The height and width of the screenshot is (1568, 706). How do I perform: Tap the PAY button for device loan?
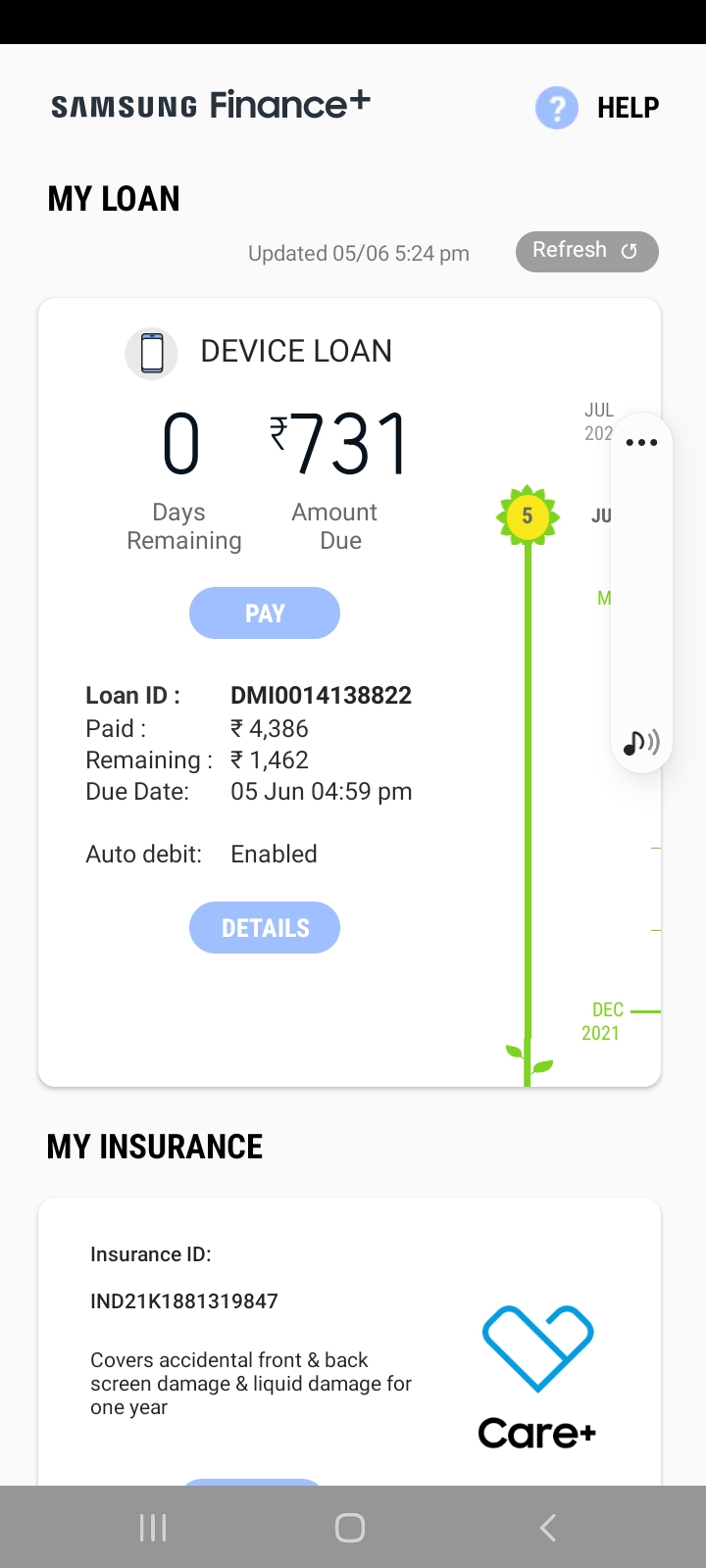(x=265, y=613)
